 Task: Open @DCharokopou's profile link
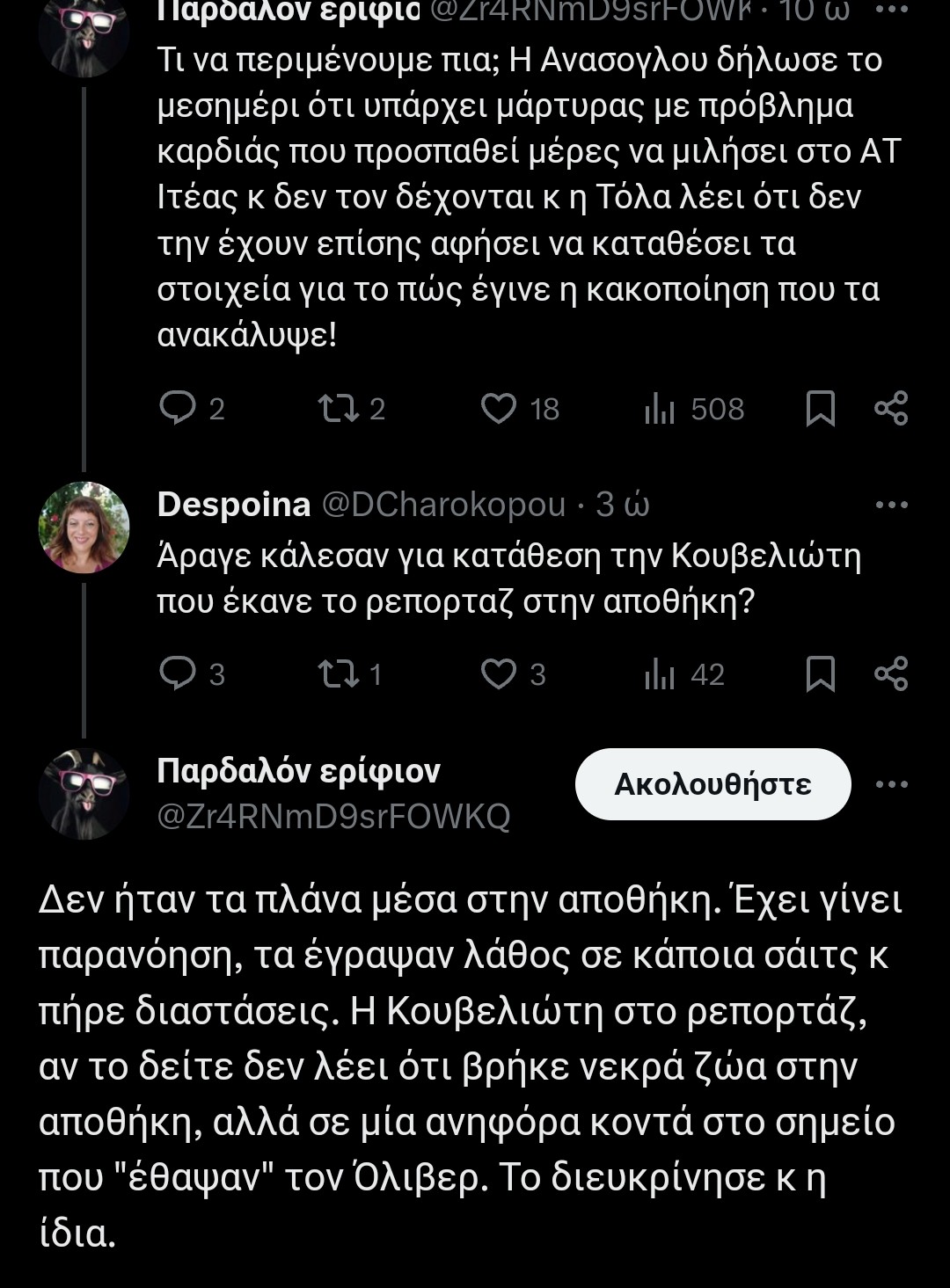pos(444,504)
